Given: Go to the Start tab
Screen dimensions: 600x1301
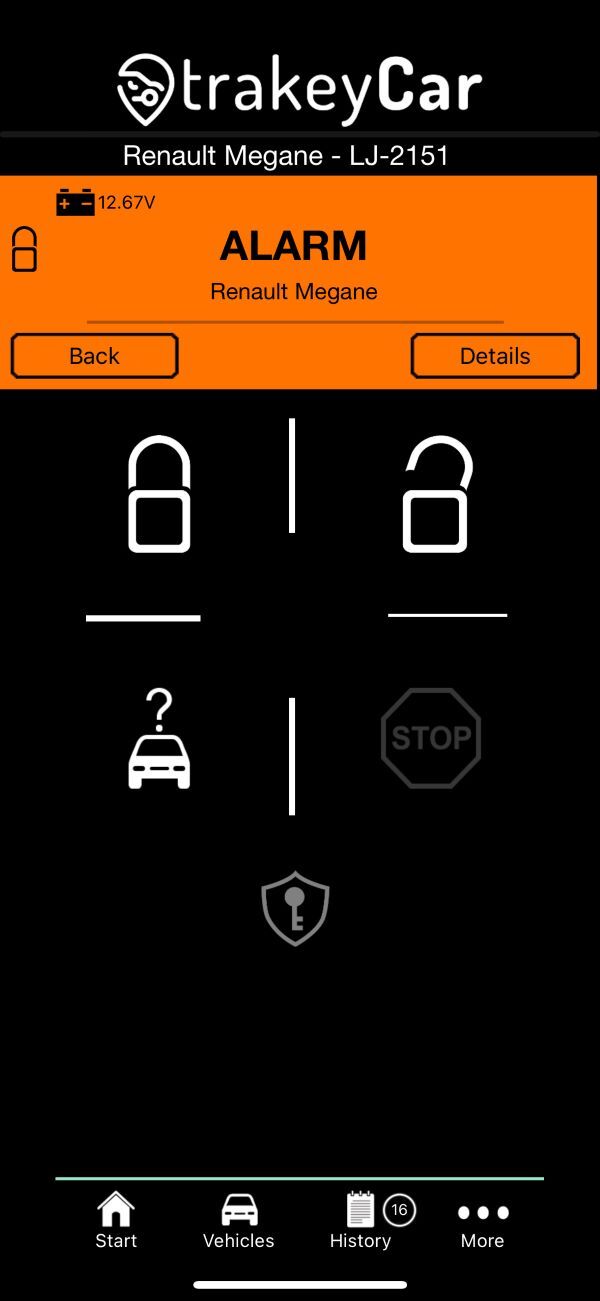Looking at the screenshot, I should click(116, 1221).
